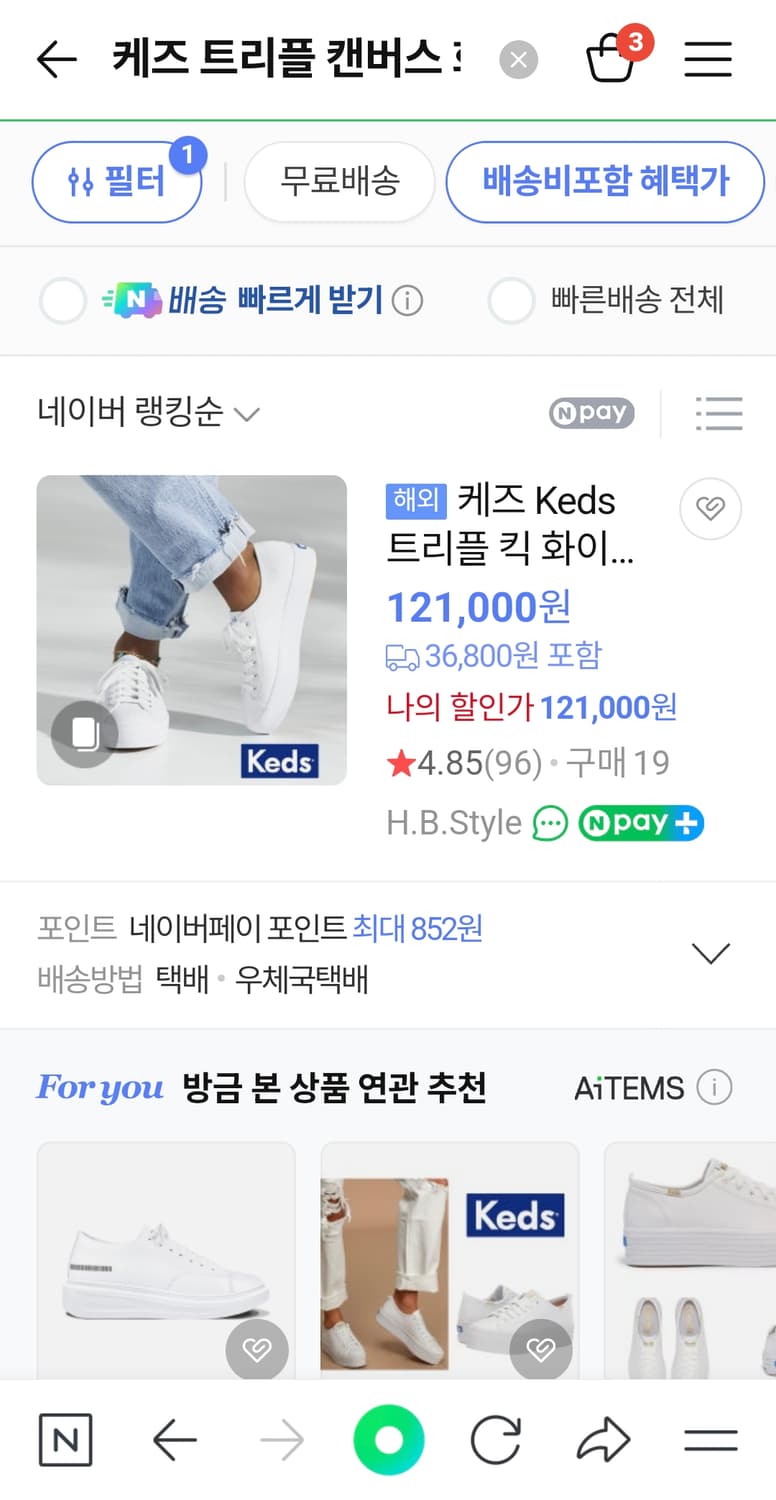Viewport: 776px width, 1500px height.
Task: Open the 필터 button with badge 1
Action: 117,182
